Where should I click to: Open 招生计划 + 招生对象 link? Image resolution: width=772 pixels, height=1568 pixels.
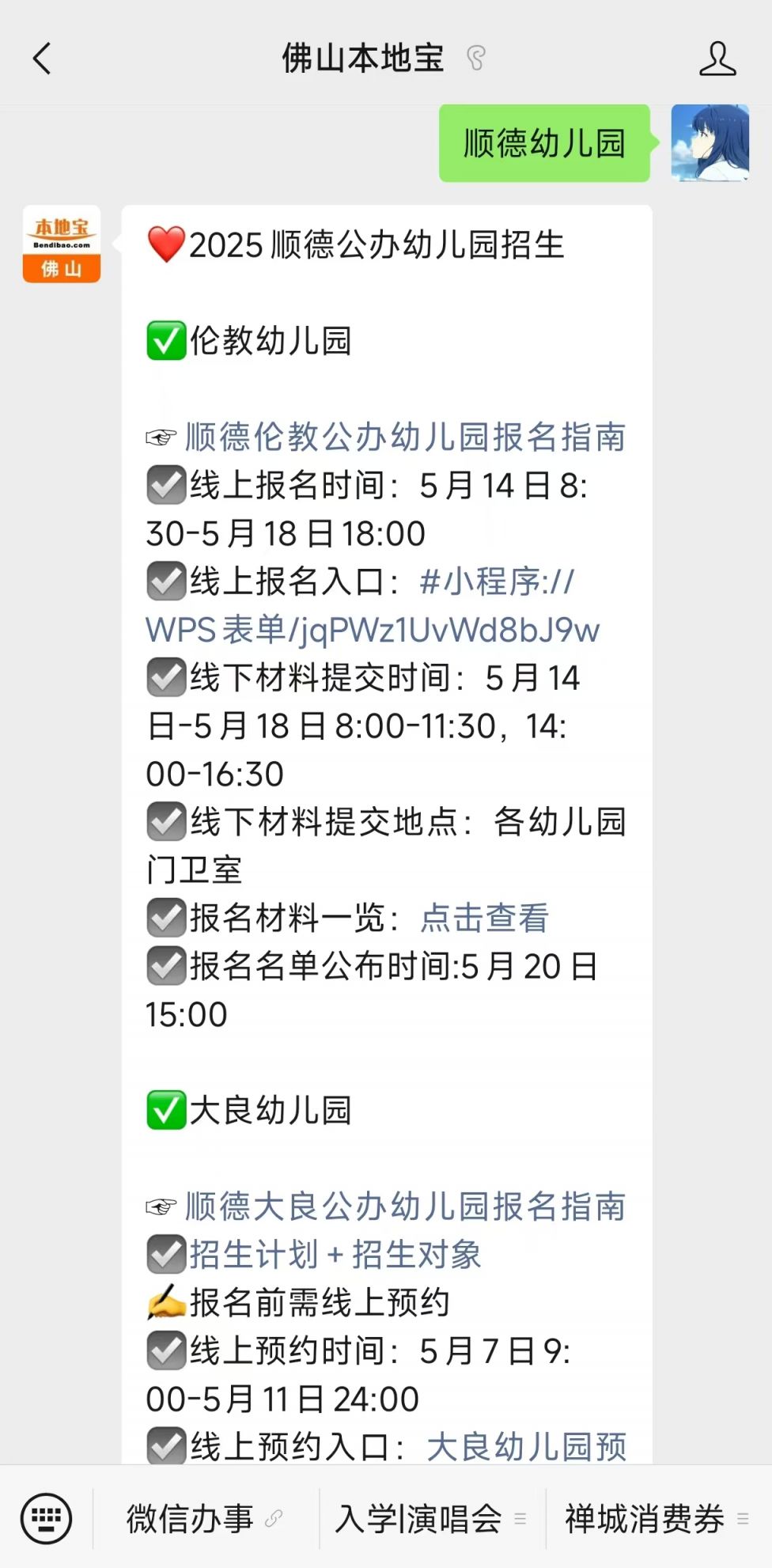[335, 1255]
